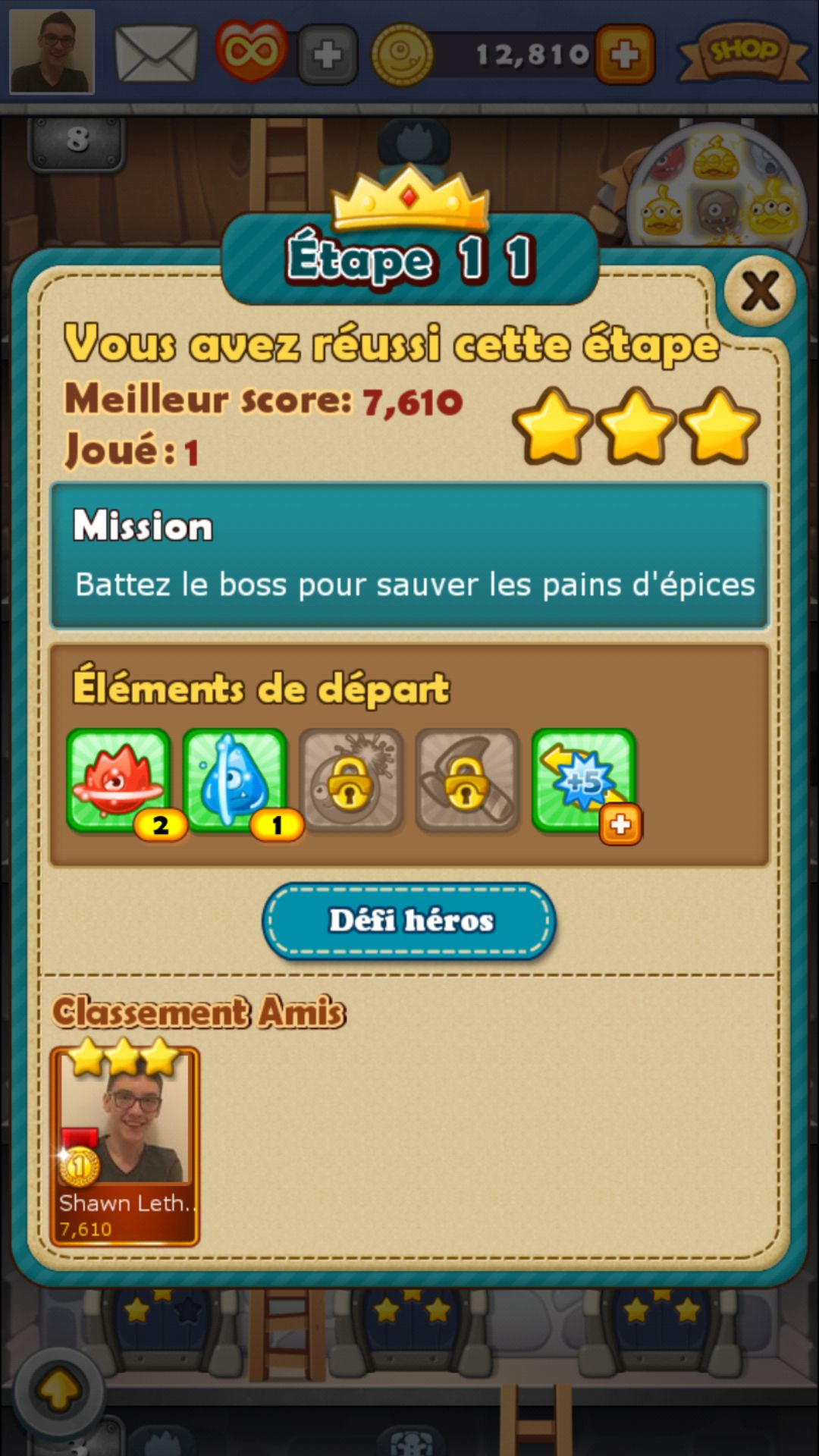
Task: Select the blue water drop booster
Action: point(234,781)
